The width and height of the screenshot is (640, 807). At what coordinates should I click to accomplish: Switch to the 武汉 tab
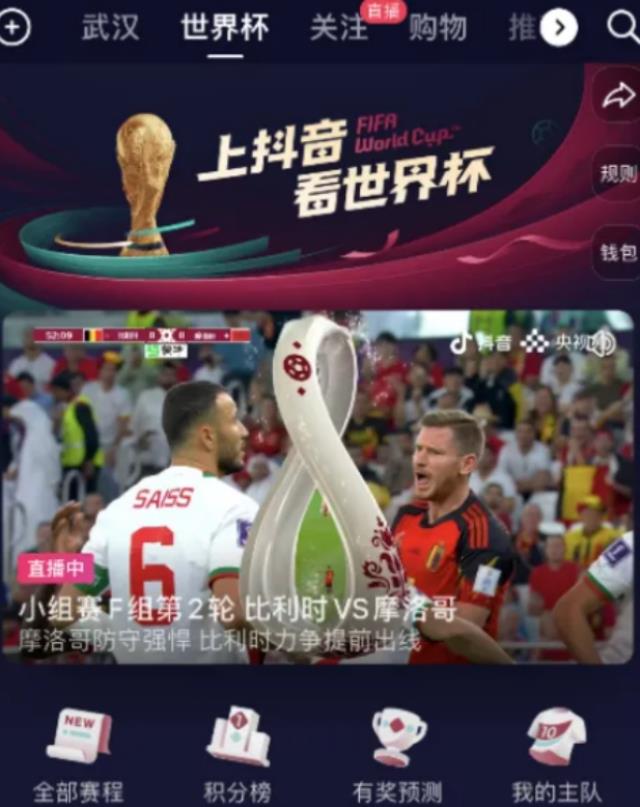[111, 28]
